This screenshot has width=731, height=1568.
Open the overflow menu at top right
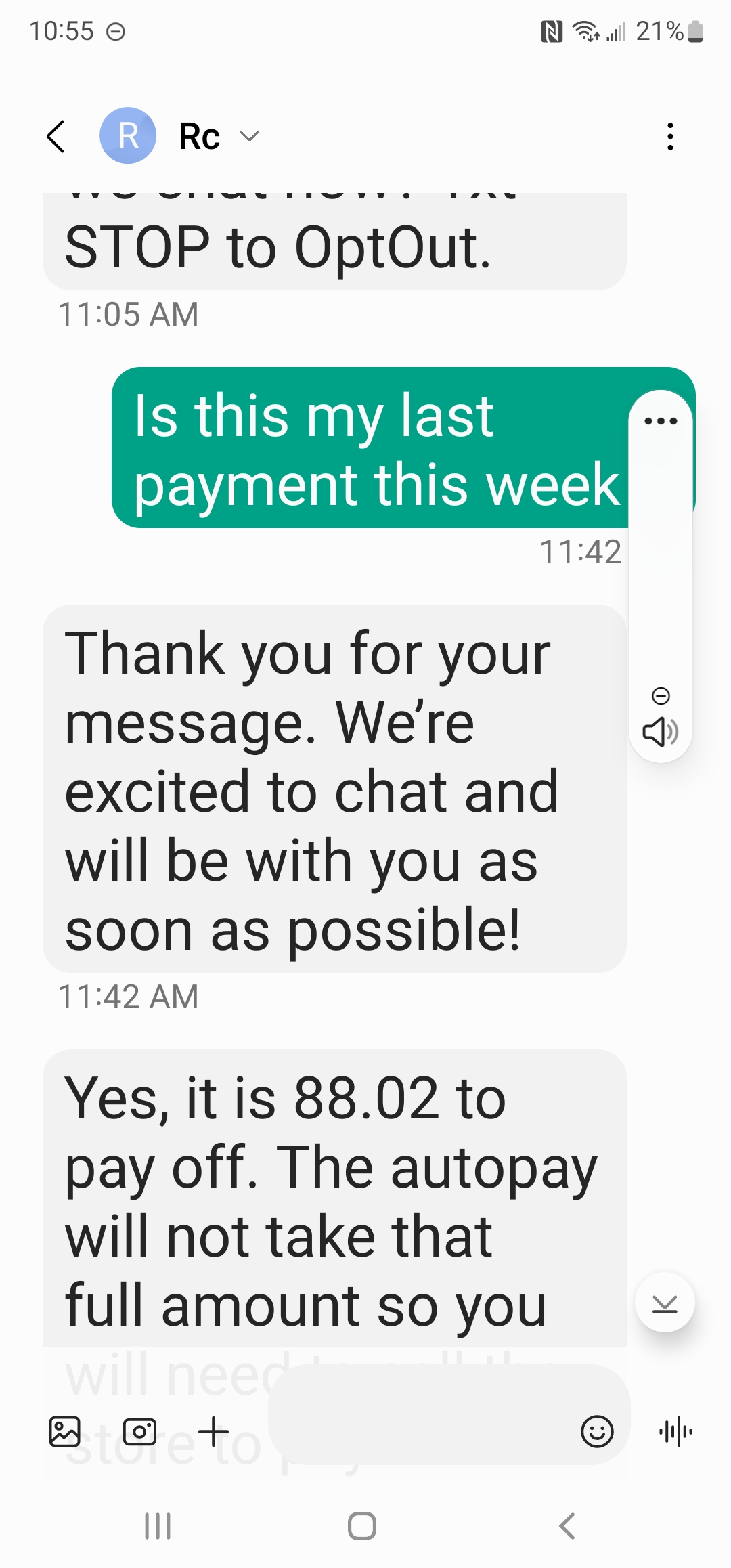click(670, 136)
